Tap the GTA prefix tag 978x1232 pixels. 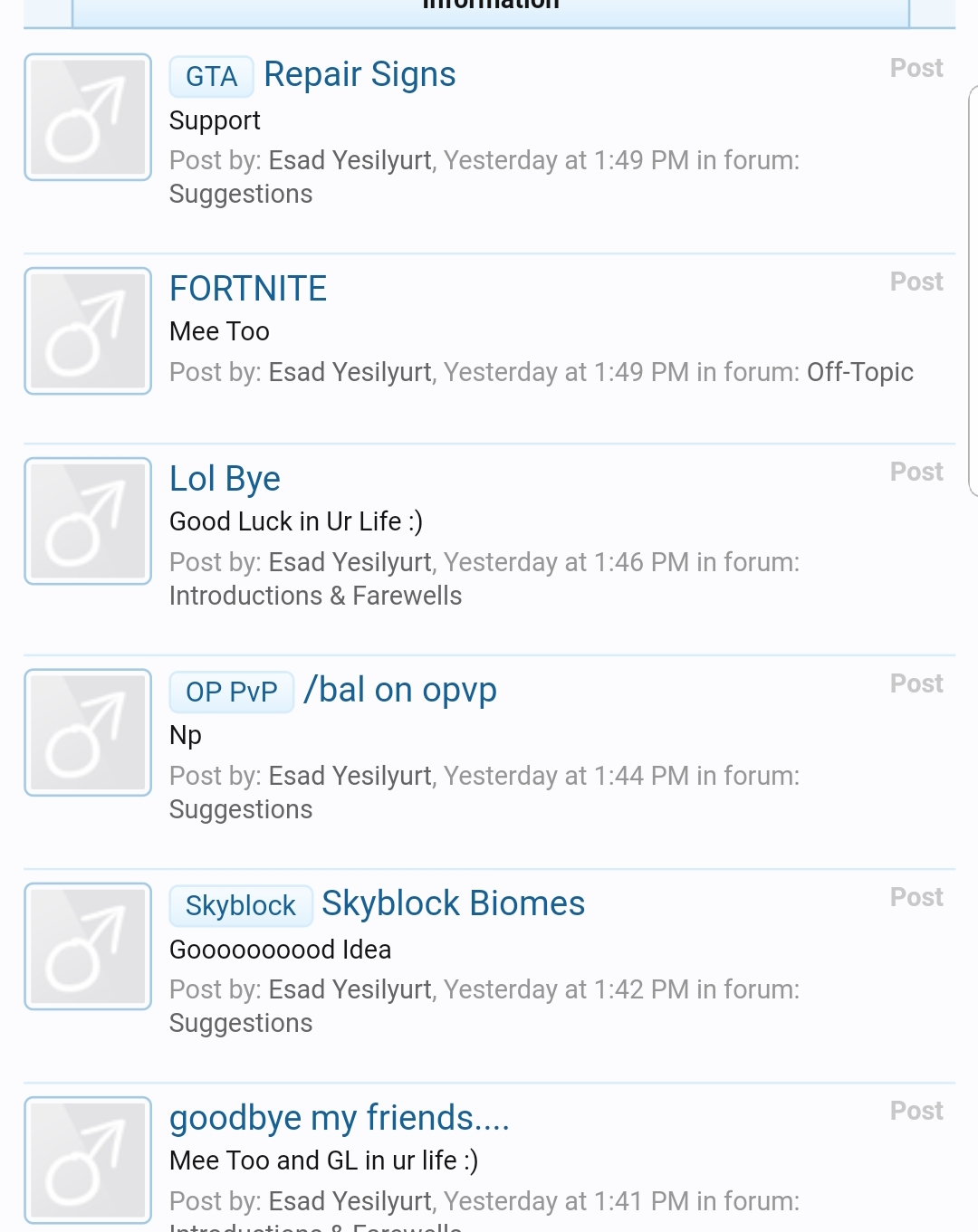pyautogui.click(x=211, y=77)
